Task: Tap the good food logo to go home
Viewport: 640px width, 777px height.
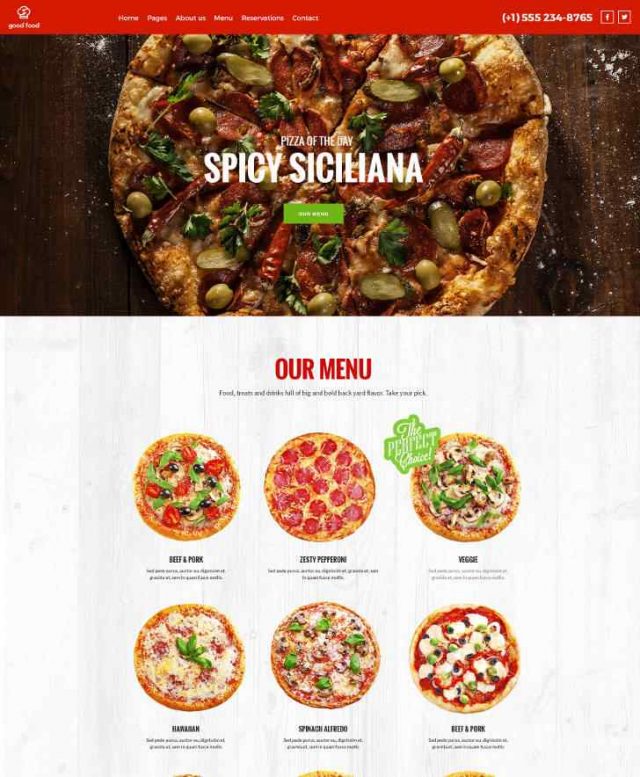Action: (22, 17)
